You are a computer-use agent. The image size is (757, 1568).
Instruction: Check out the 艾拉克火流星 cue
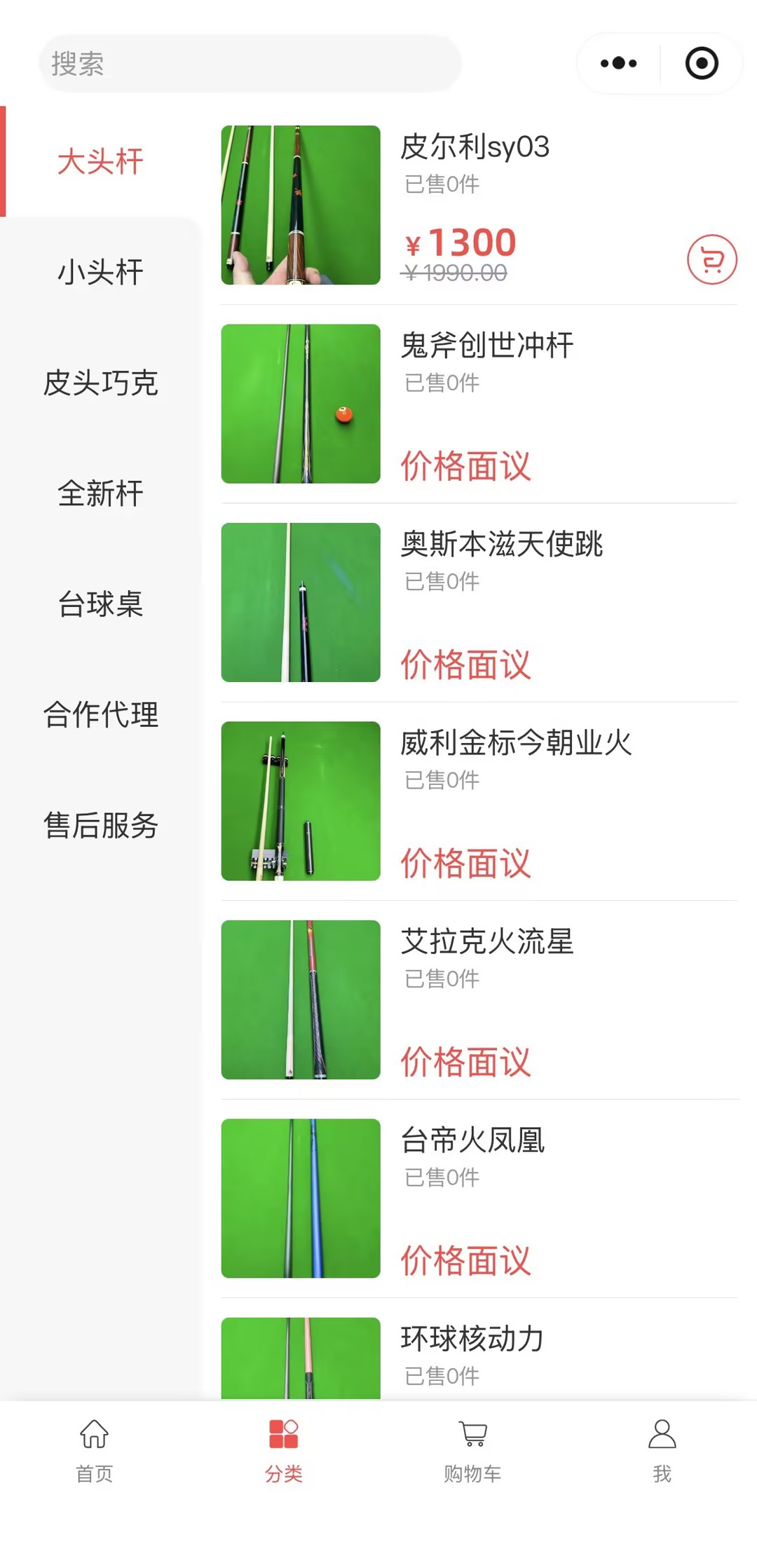pyautogui.click(x=486, y=942)
